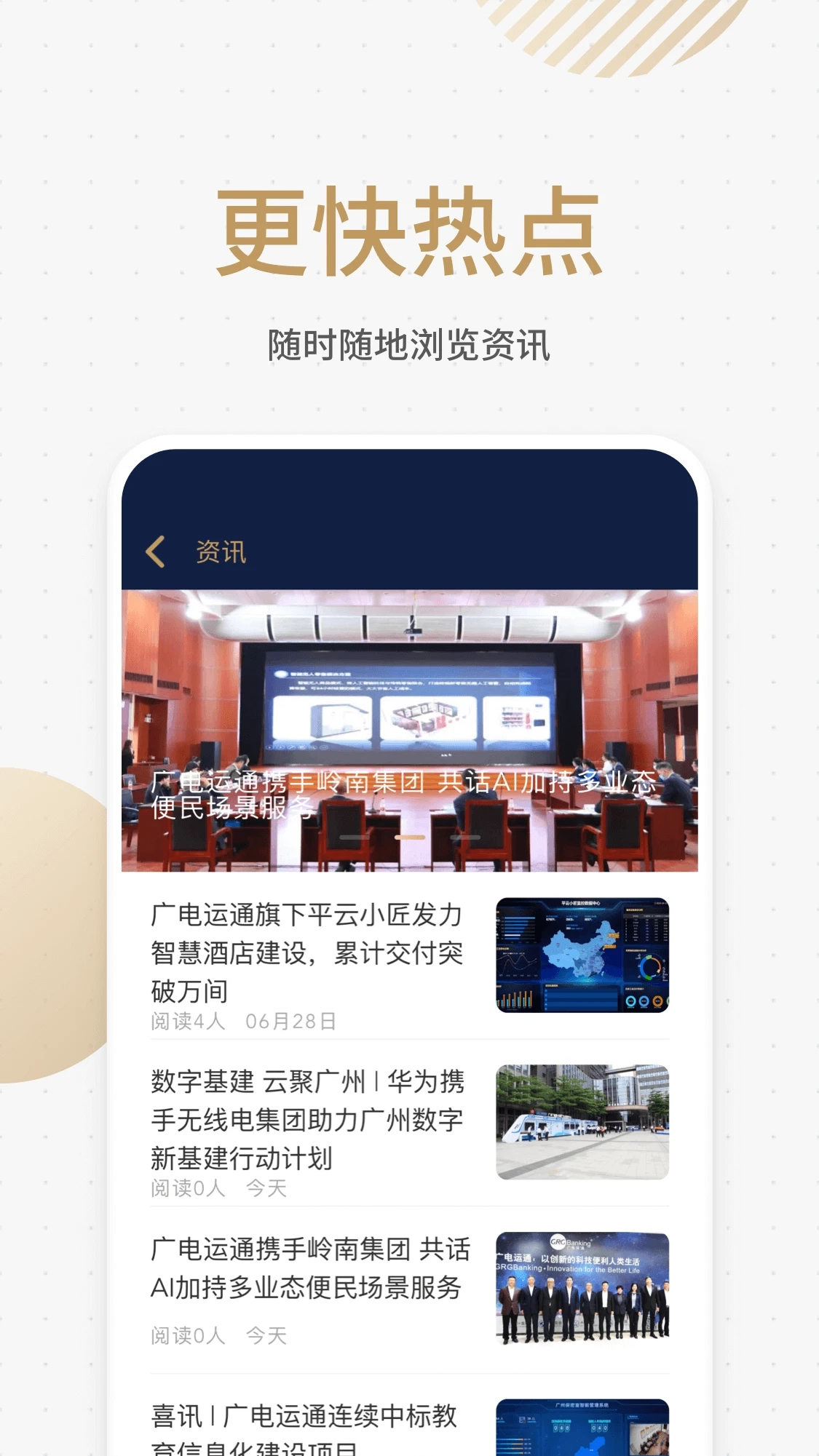Select the active carousel indicator dash
This screenshot has height=1456, width=819.
(410, 838)
